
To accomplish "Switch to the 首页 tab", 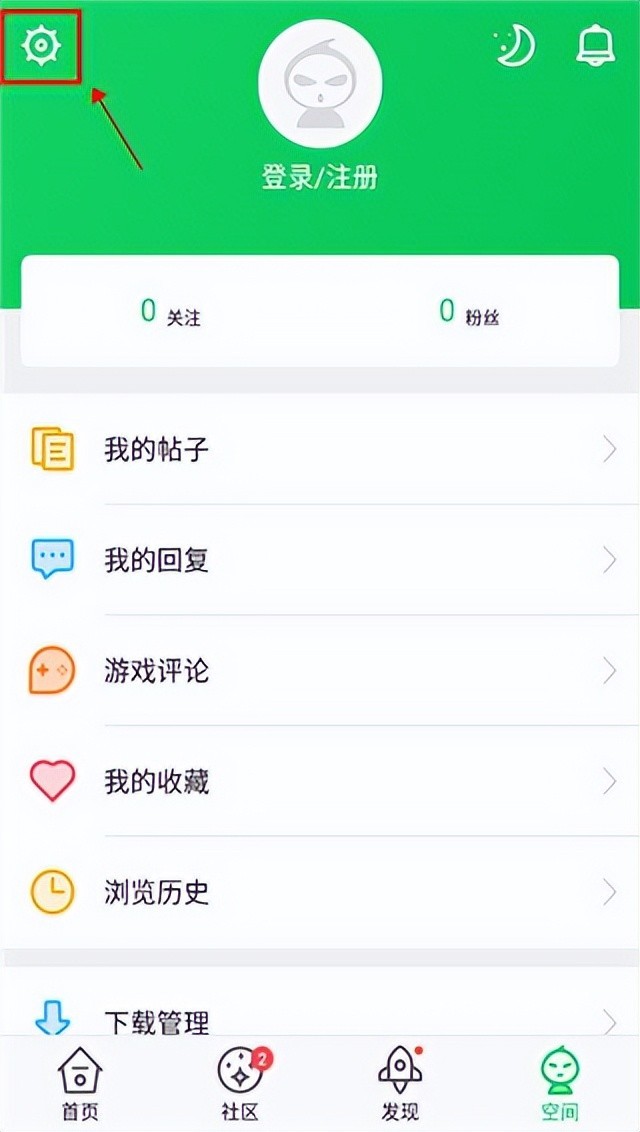I will 80,1084.
